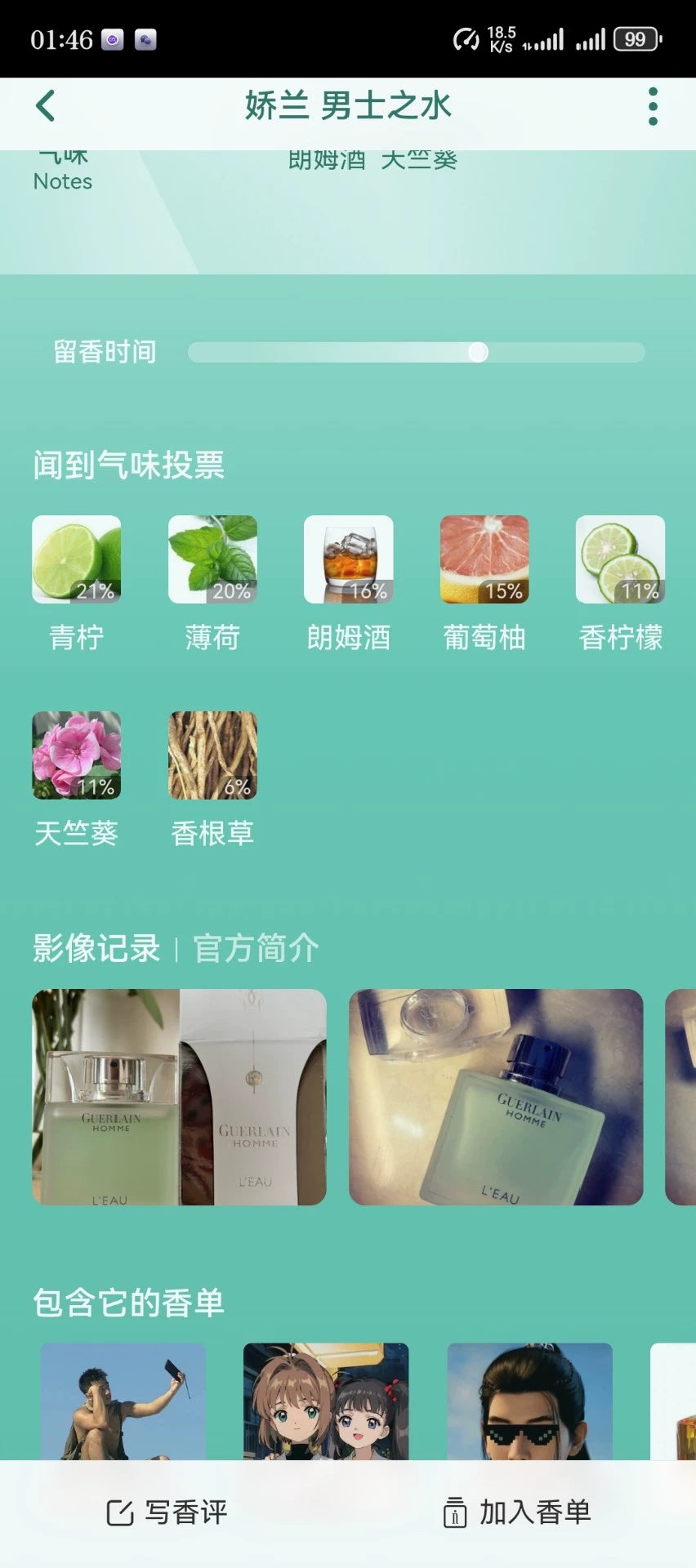Viewport: 696px width, 1568px height.
Task: Write a fragrance review via 写香评
Action: (167, 1512)
